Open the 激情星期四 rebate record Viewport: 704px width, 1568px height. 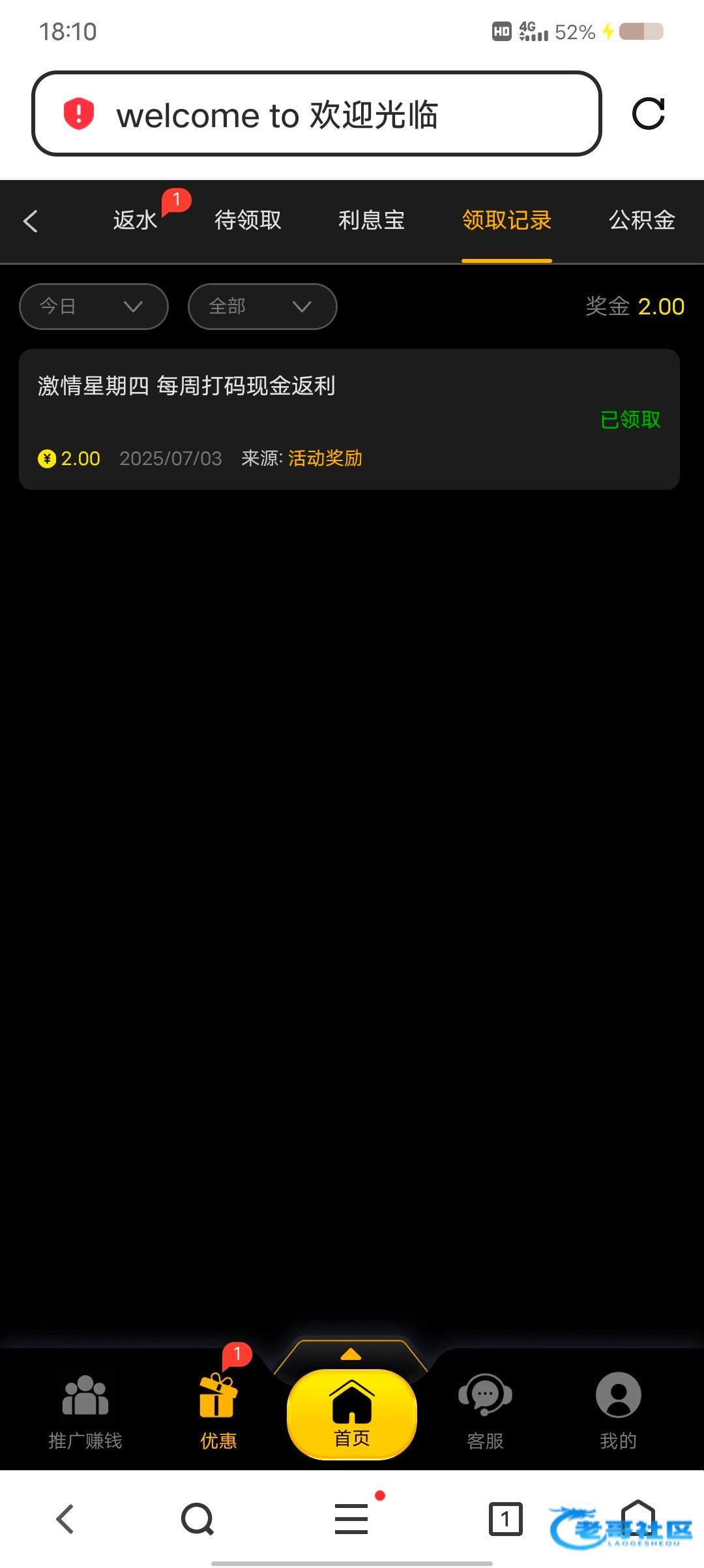[x=349, y=419]
